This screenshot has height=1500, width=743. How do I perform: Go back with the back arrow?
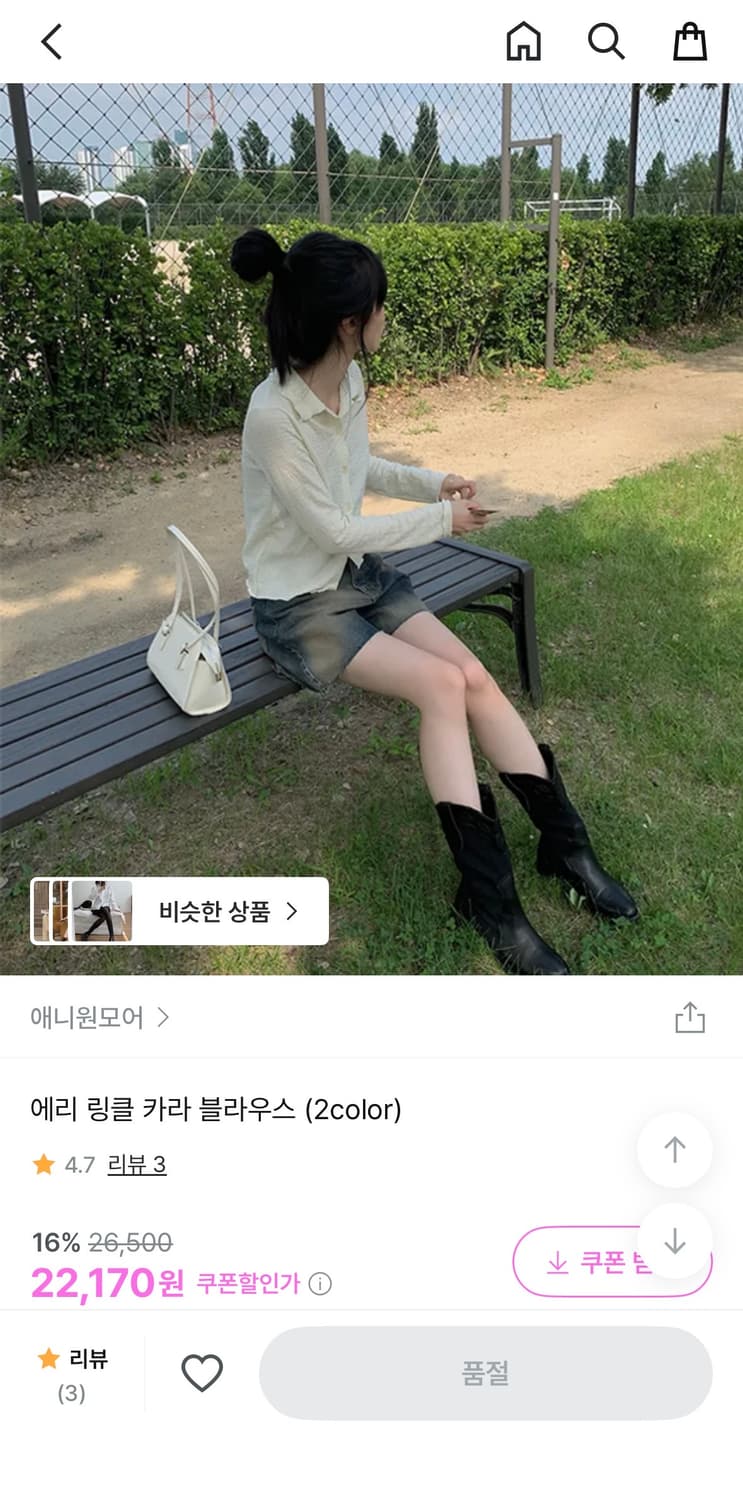(50, 41)
